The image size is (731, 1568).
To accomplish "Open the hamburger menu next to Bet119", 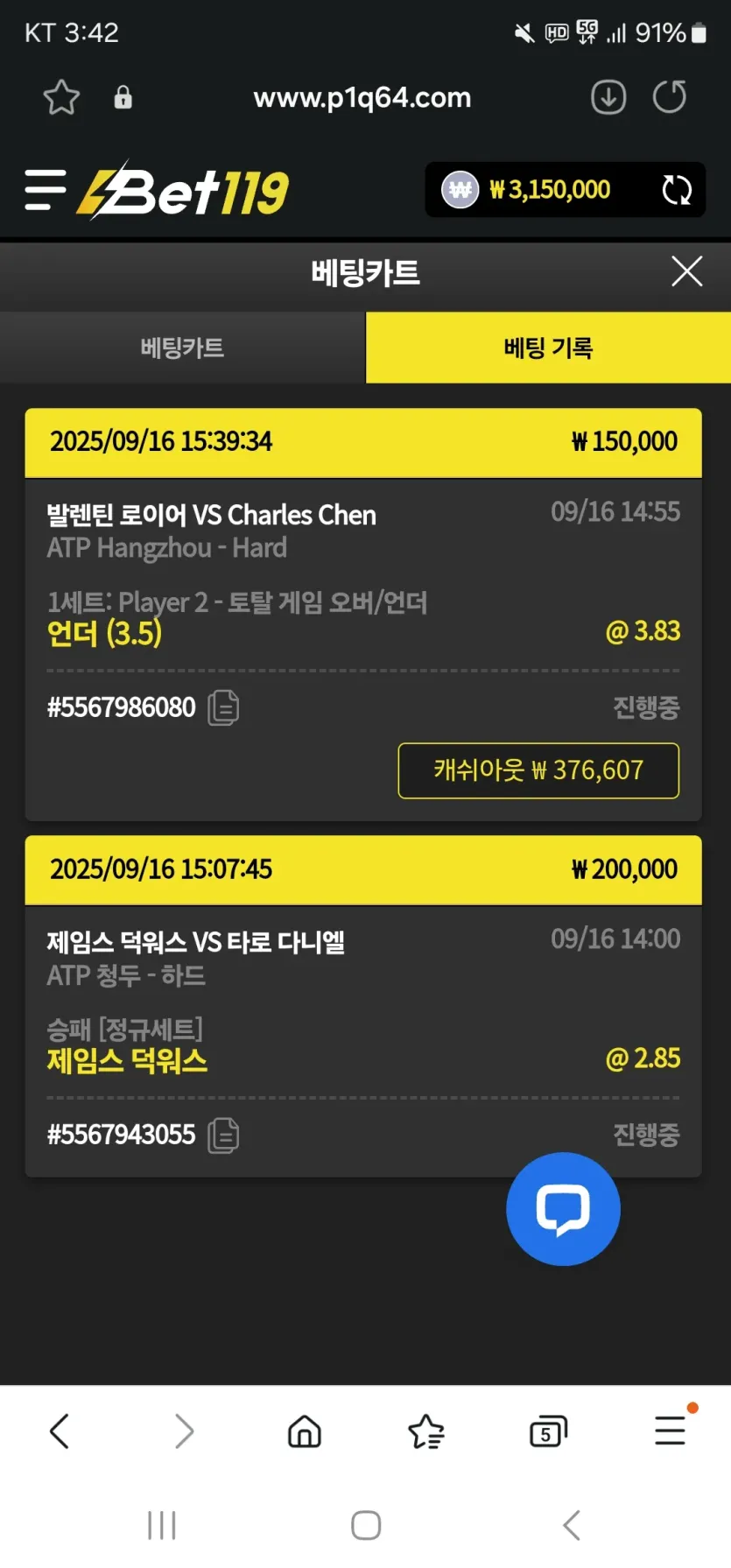I will pyautogui.click(x=46, y=190).
